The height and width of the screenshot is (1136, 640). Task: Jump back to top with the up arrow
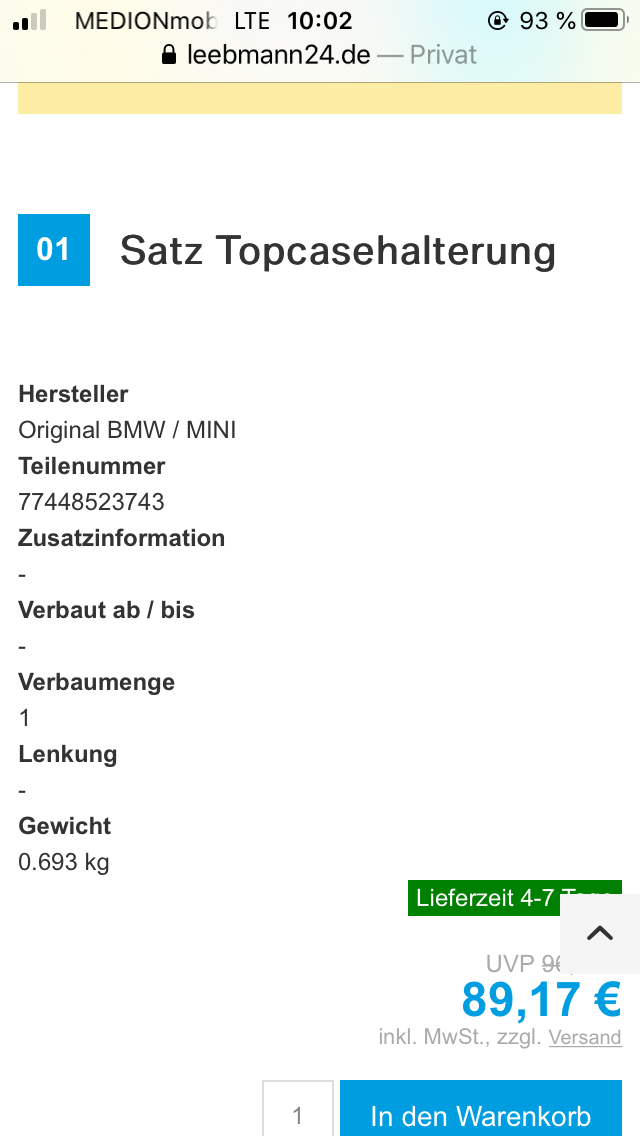[599, 934]
